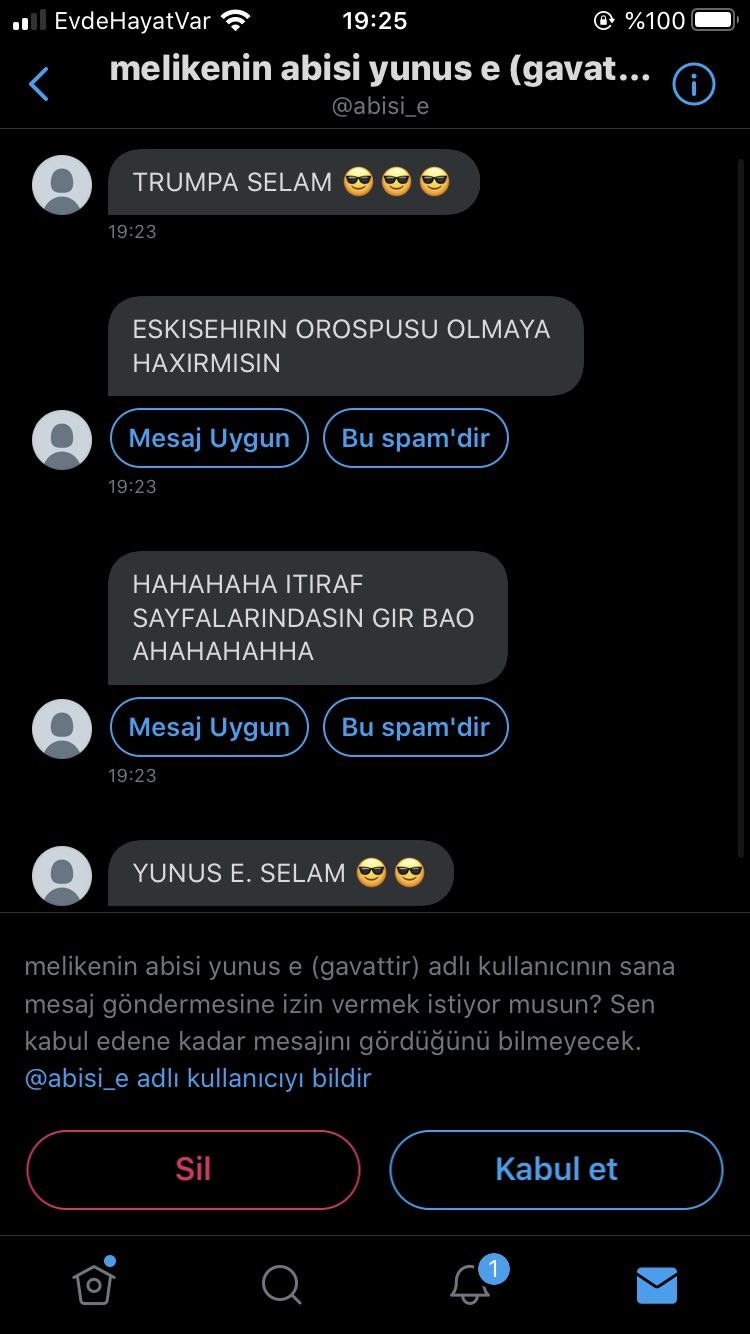The width and height of the screenshot is (750, 1334).
Task: Go back using the top-left arrow
Action: click(x=39, y=85)
